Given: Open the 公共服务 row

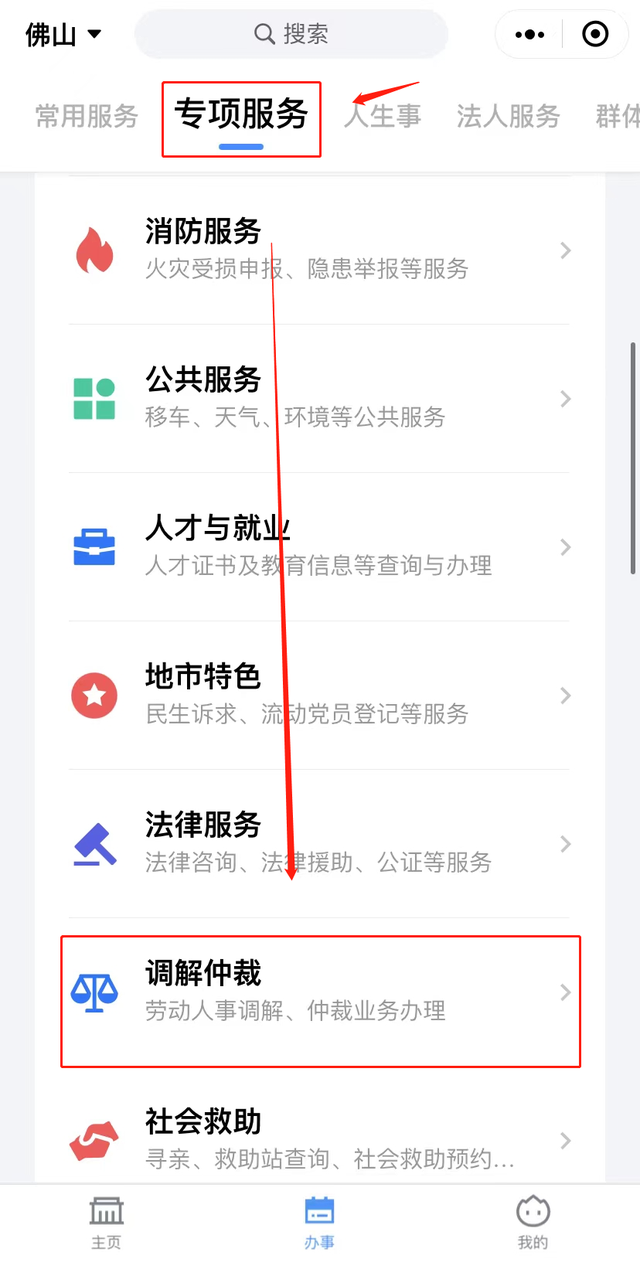Looking at the screenshot, I should click(320, 398).
